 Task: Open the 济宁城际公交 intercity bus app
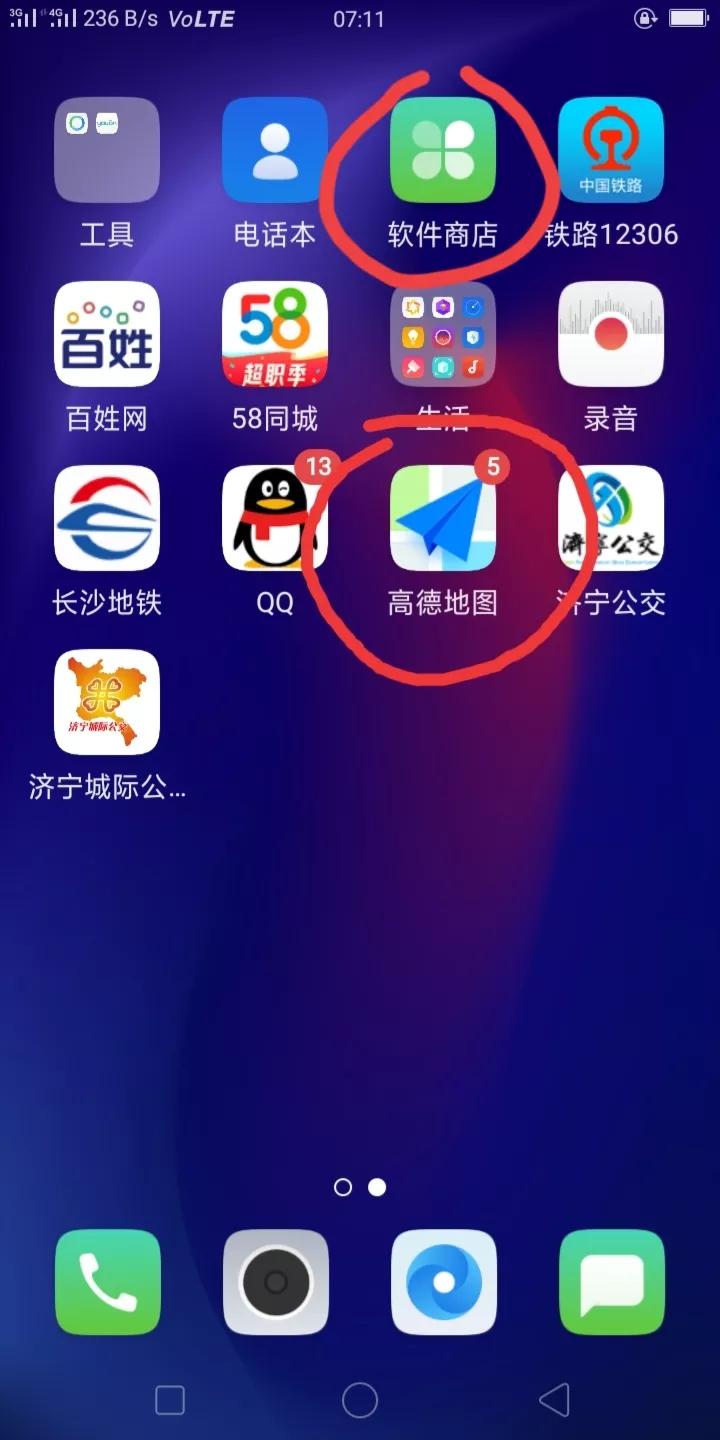tap(107, 702)
